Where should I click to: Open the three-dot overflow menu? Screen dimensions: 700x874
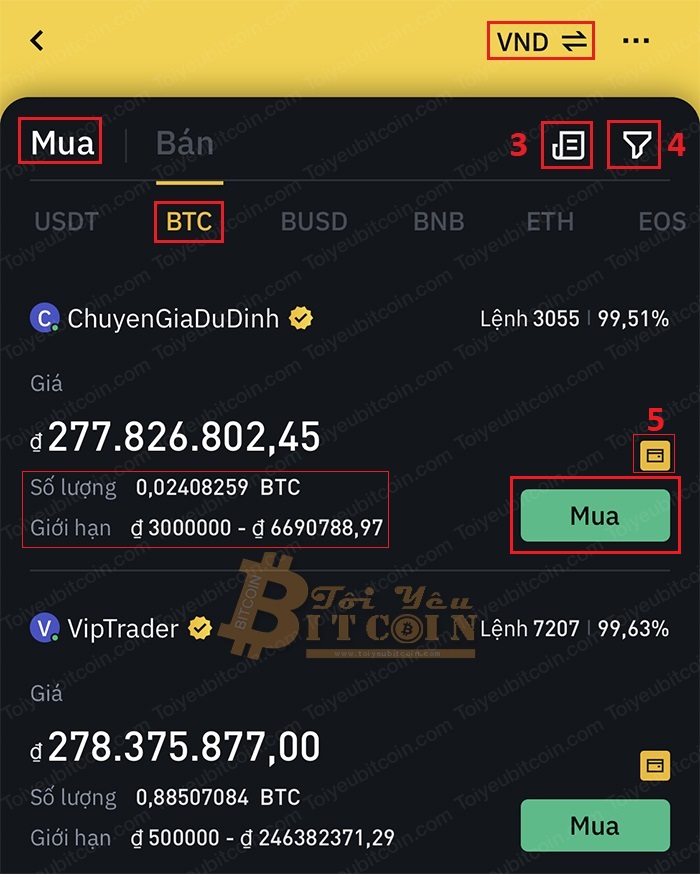pos(637,41)
